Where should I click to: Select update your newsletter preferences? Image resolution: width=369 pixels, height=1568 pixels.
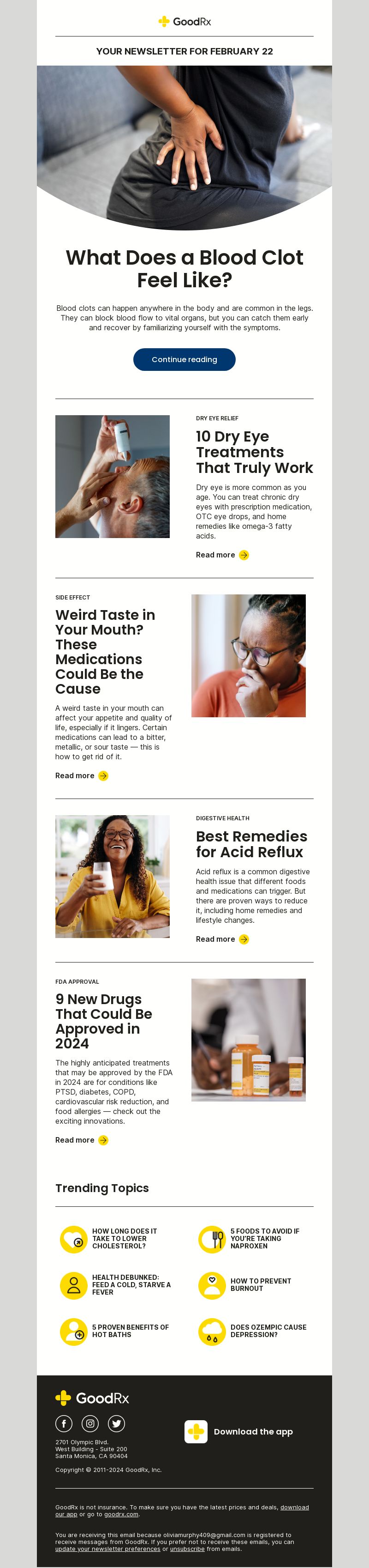click(x=107, y=1549)
